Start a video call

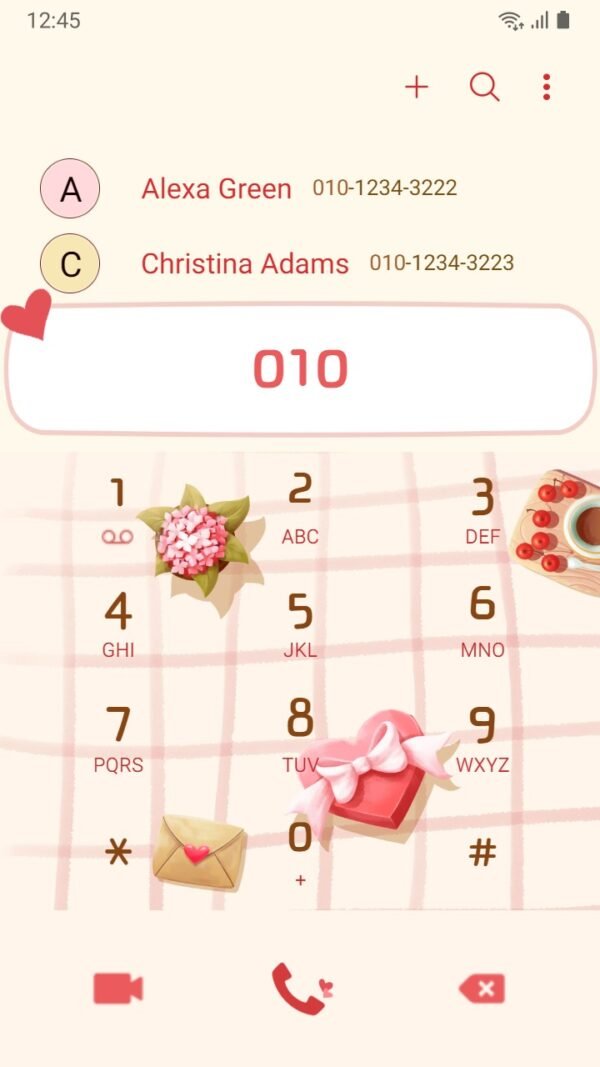click(x=118, y=989)
